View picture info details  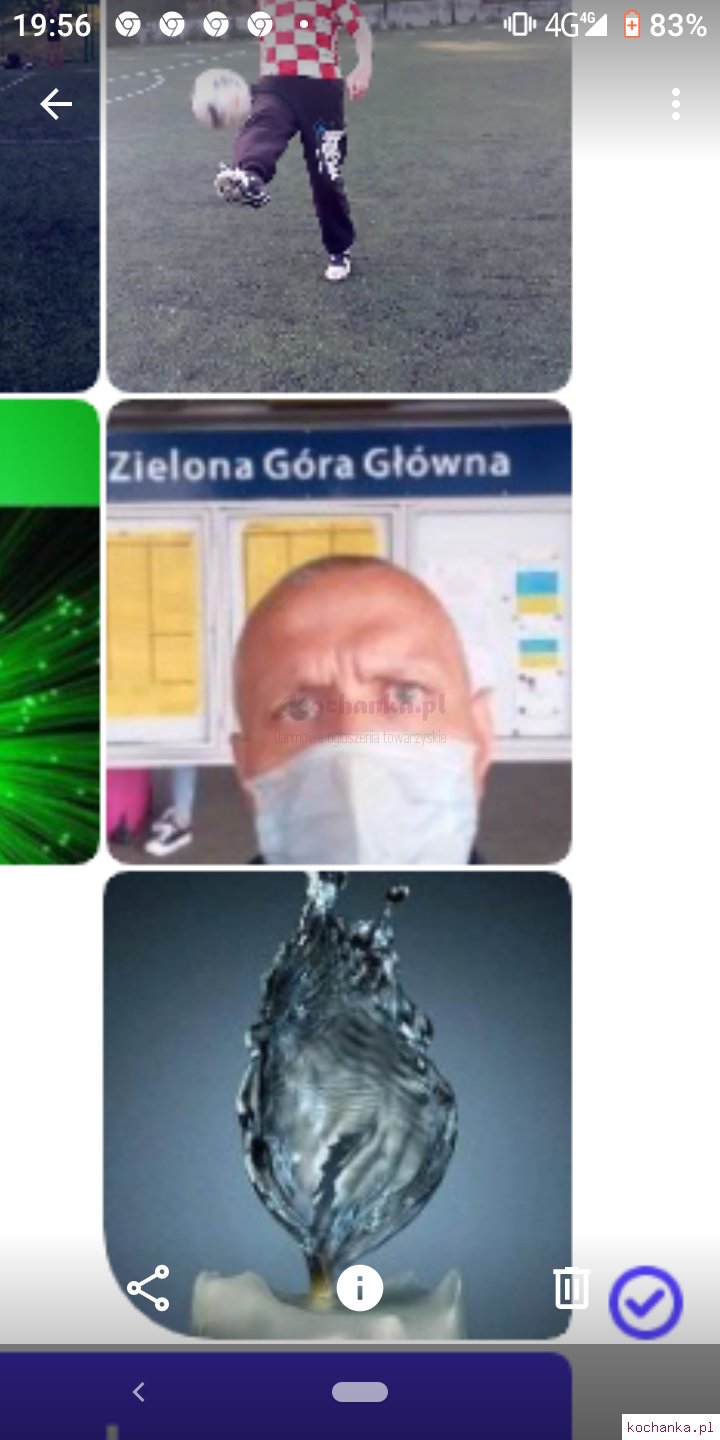coord(360,1287)
